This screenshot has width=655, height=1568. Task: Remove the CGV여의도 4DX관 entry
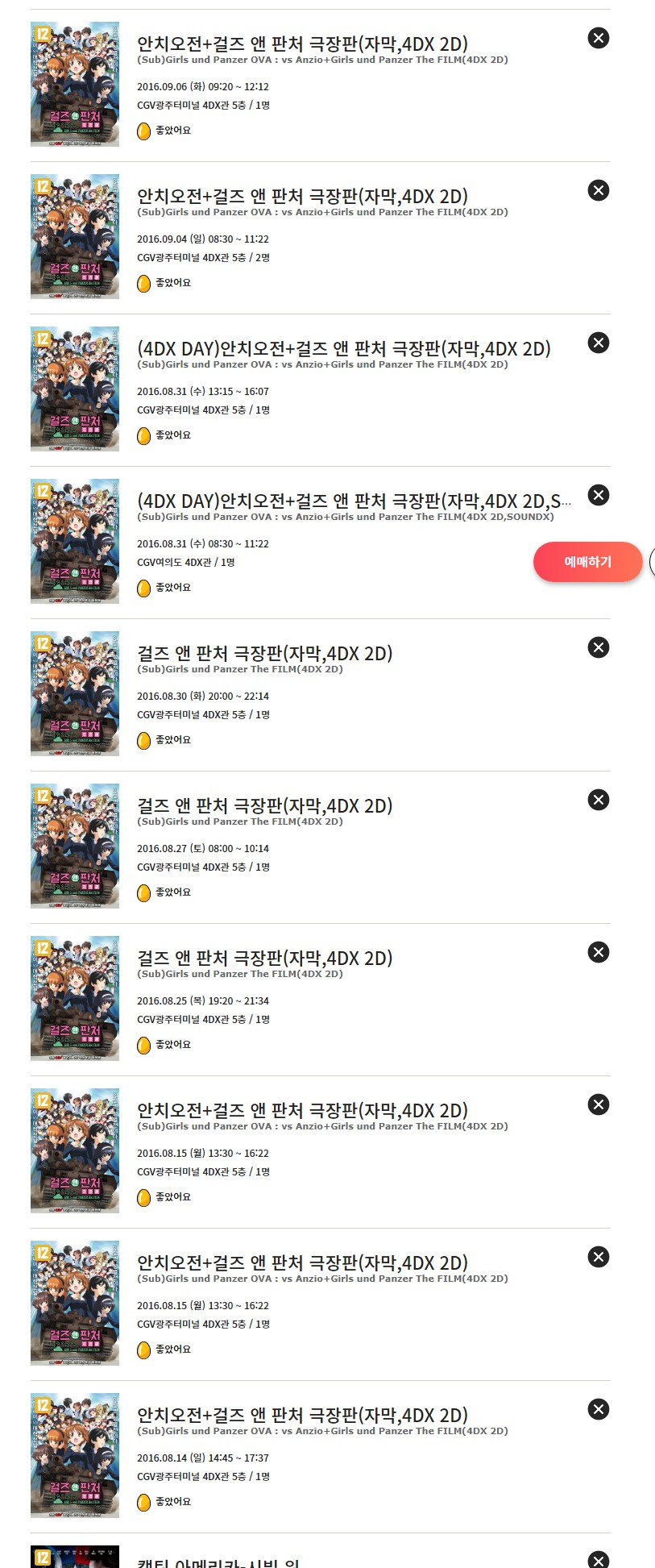coord(599,495)
